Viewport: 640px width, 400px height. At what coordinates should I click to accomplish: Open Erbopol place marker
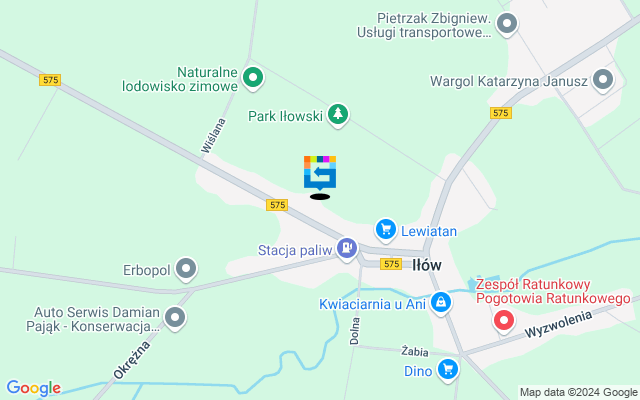tap(186, 268)
